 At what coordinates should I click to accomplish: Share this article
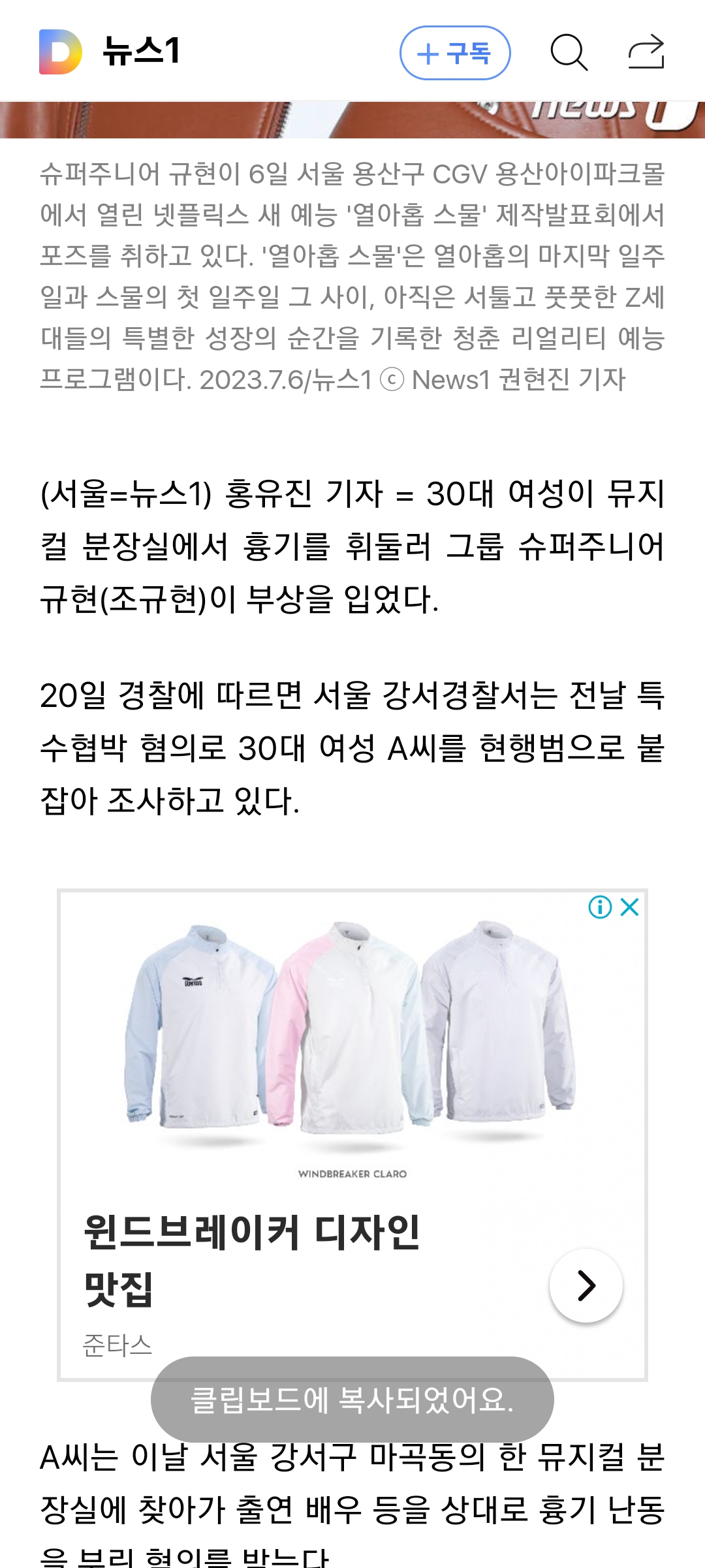pyautogui.click(x=646, y=52)
